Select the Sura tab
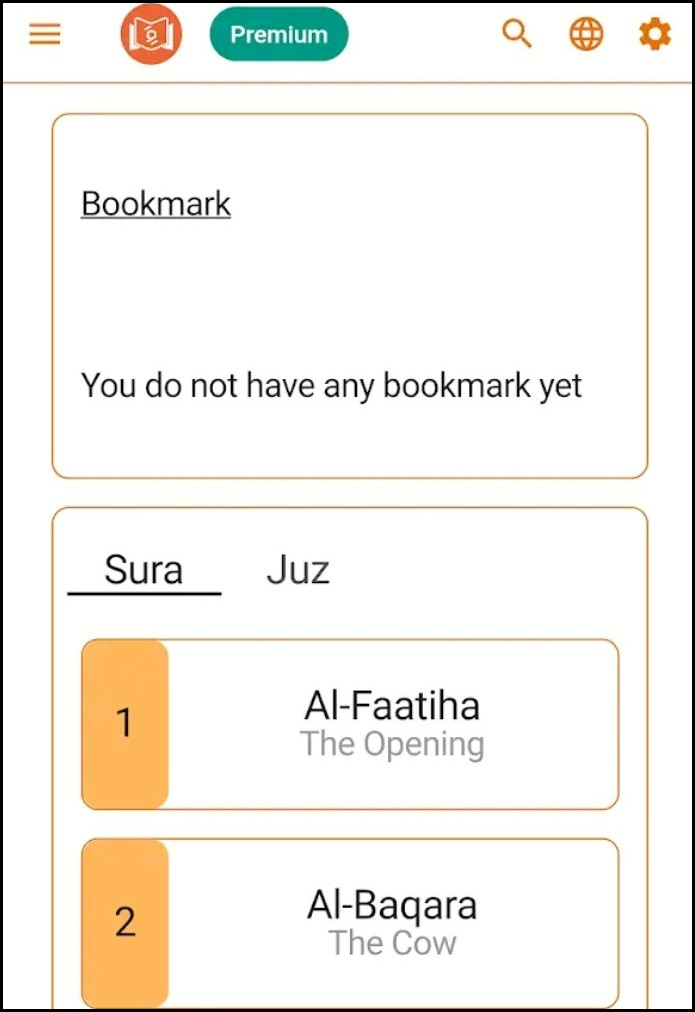 (144, 571)
